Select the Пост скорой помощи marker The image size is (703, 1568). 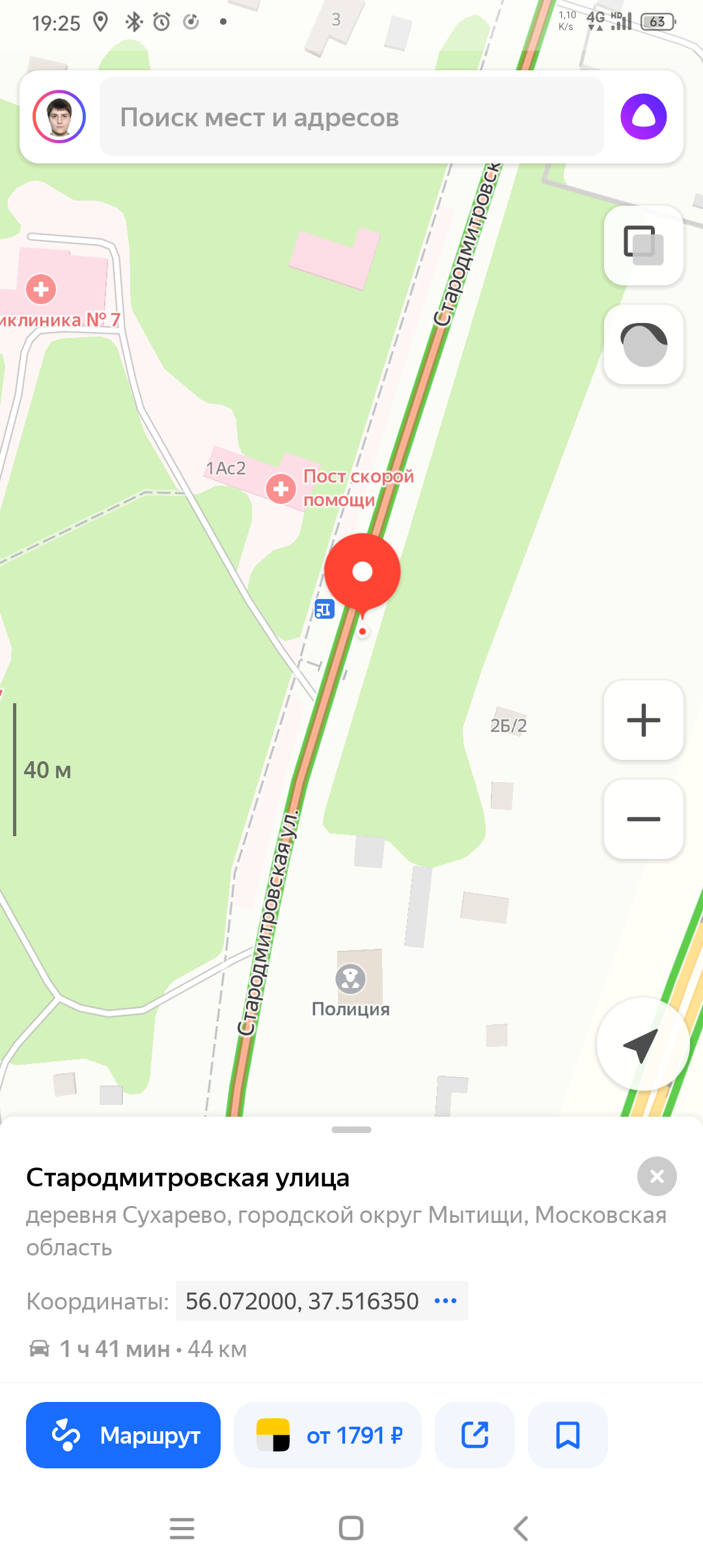pyautogui.click(x=281, y=488)
